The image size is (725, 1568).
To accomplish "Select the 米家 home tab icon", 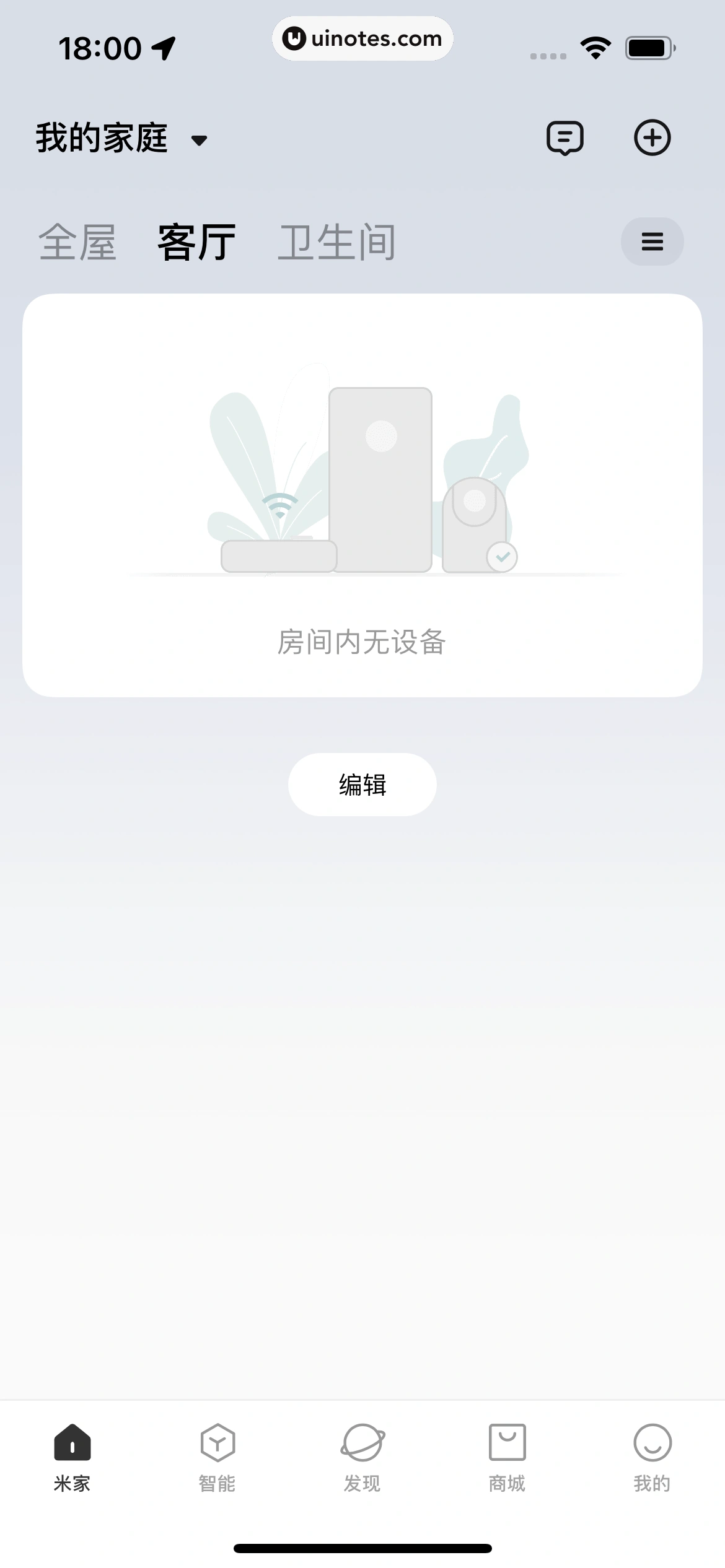I will pyautogui.click(x=72, y=1446).
